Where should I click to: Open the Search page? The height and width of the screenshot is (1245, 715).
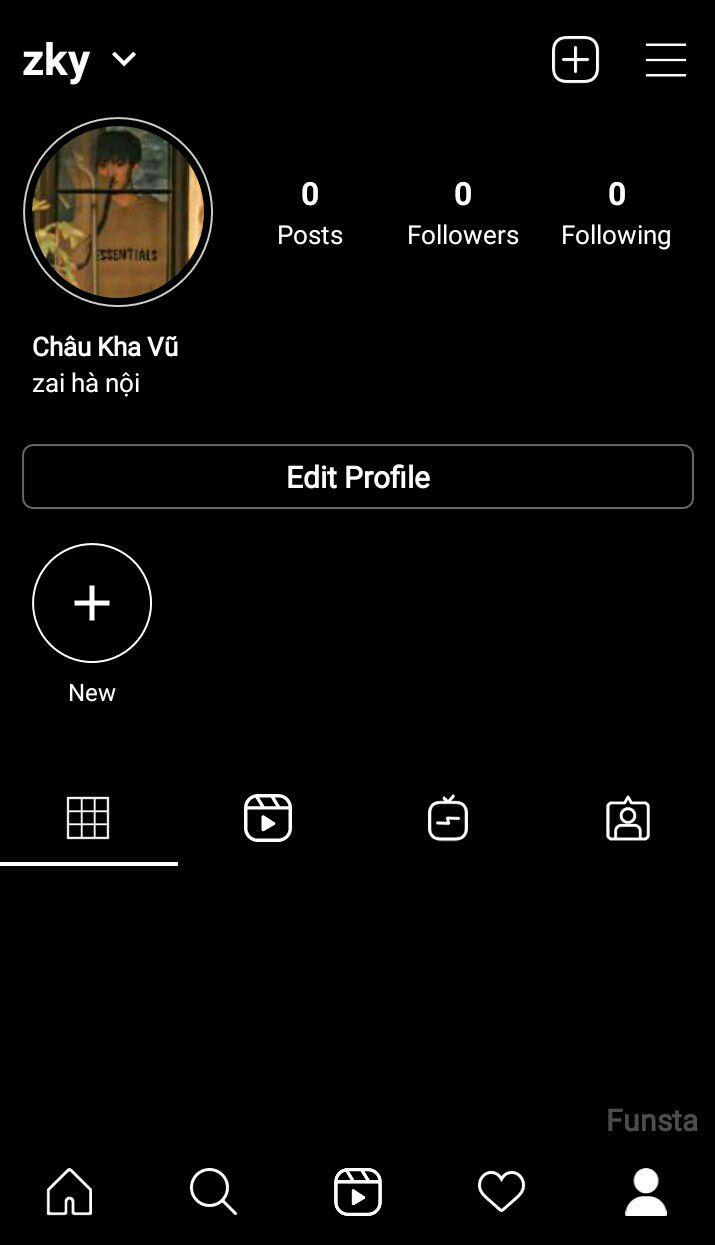point(213,1192)
